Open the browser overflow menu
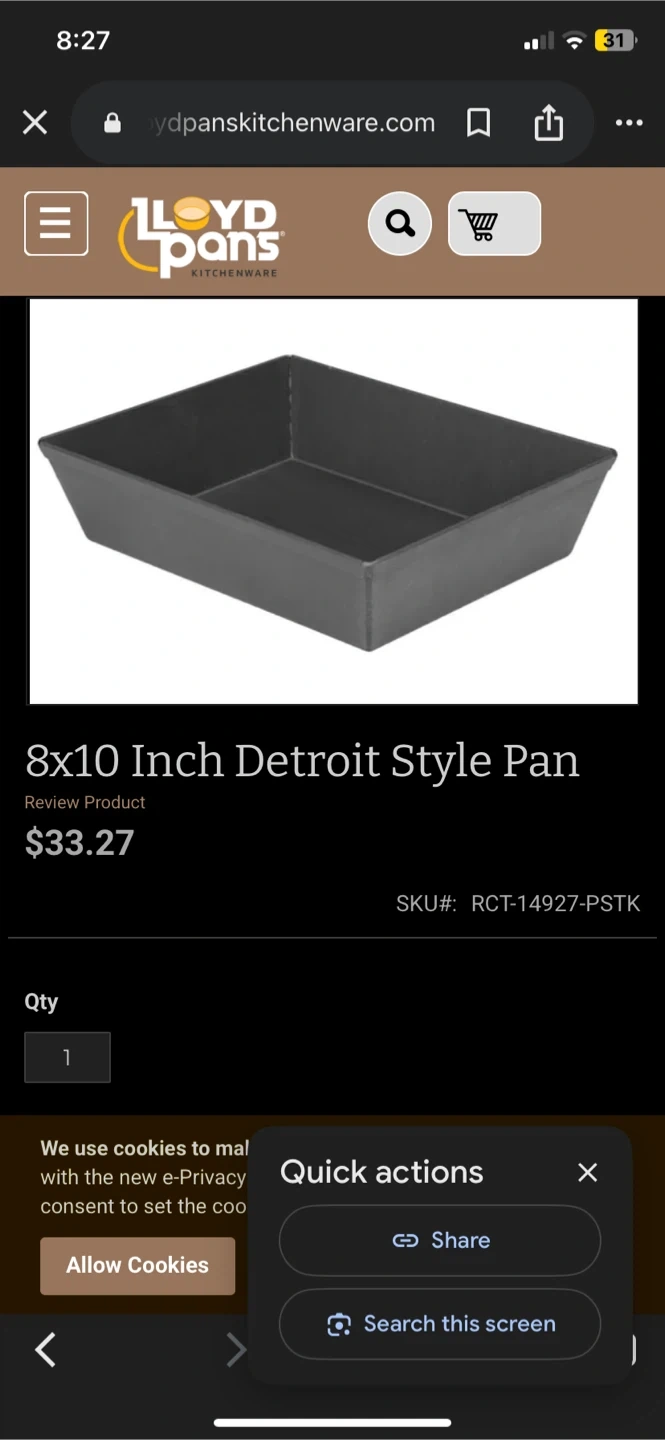Image resolution: width=665 pixels, height=1440 pixels. 629,123
